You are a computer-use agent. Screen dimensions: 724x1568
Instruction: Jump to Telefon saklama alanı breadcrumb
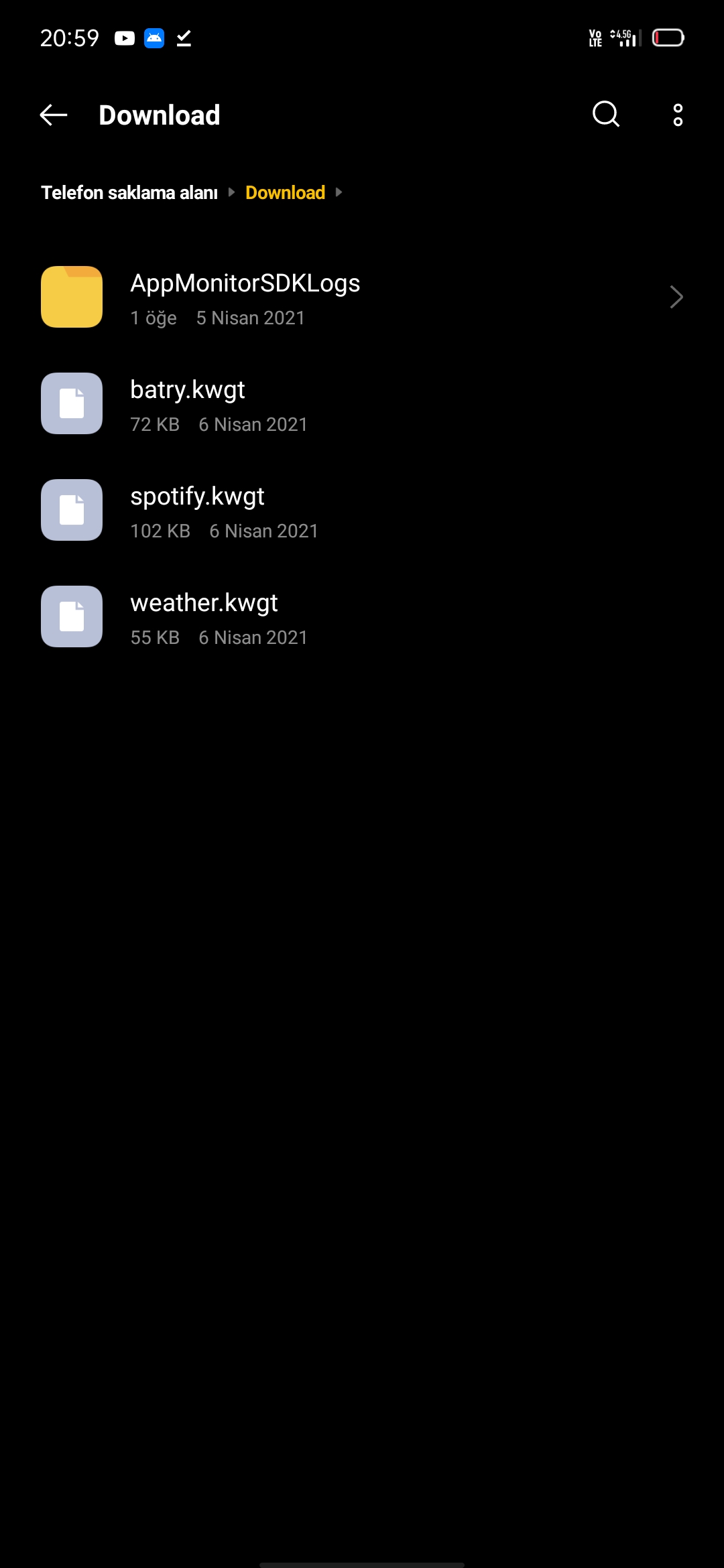tap(129, 193)
